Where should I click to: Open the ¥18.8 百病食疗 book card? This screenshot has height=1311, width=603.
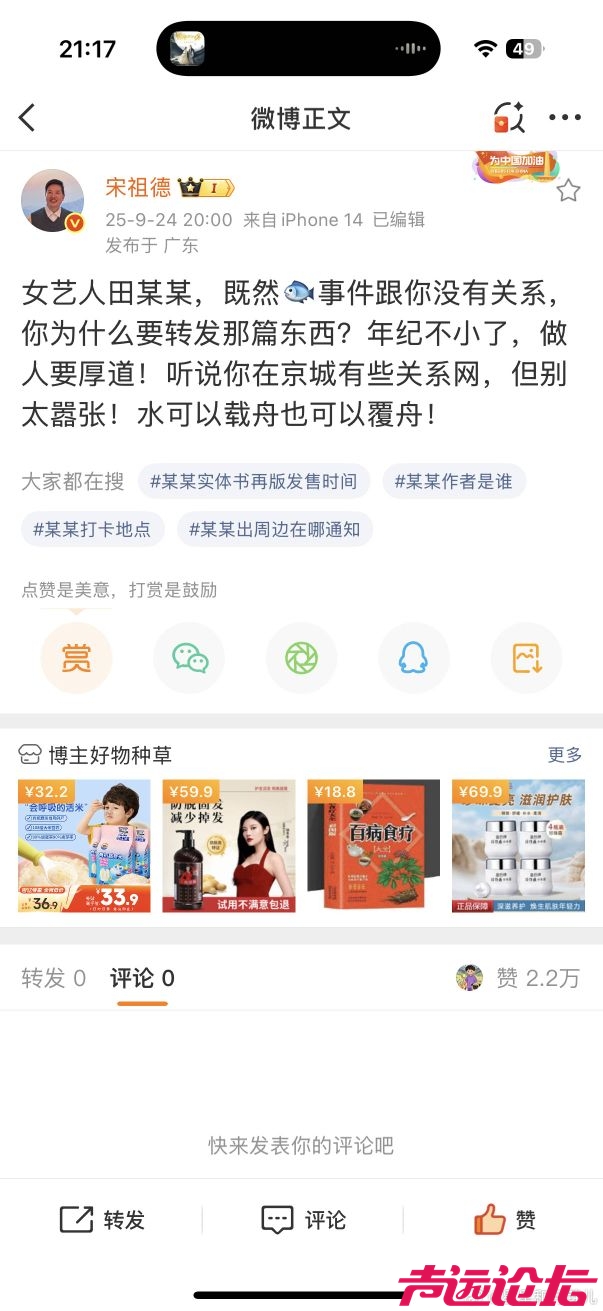point(374,846)
